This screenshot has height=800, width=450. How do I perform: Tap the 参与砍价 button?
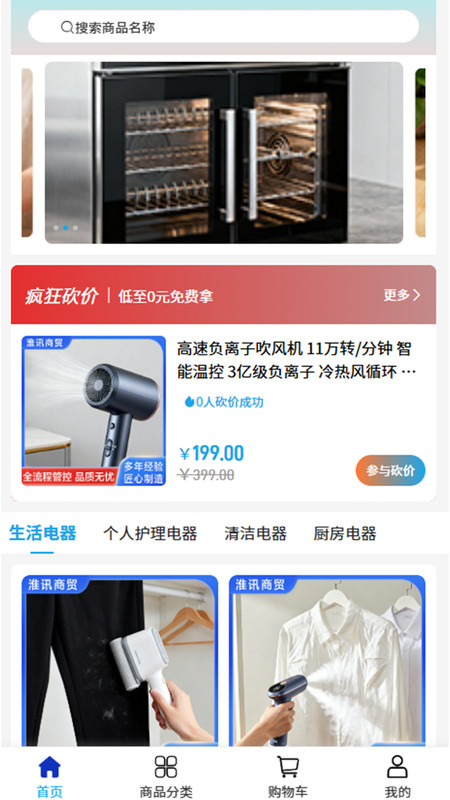[x=390, y=470]
